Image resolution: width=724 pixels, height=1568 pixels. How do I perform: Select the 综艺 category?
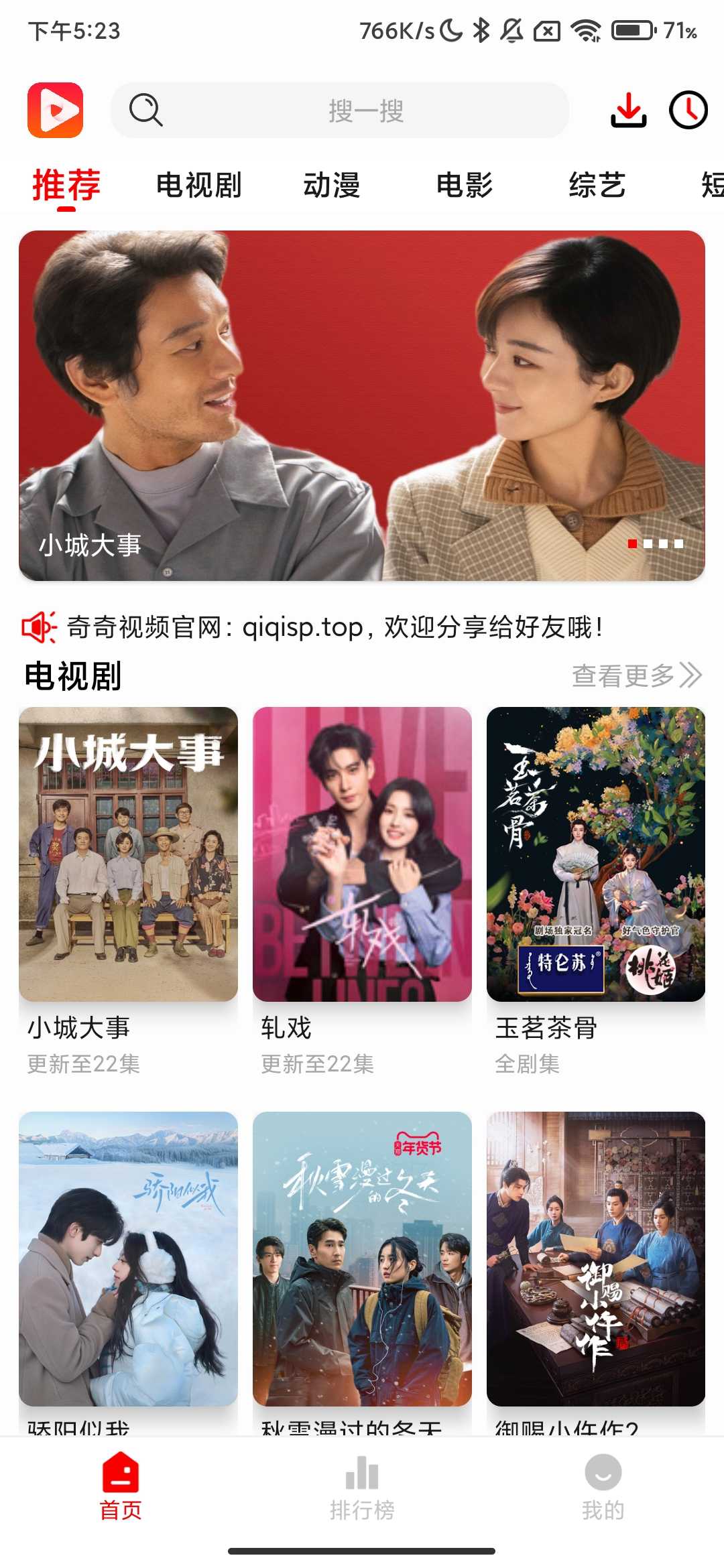598,184
